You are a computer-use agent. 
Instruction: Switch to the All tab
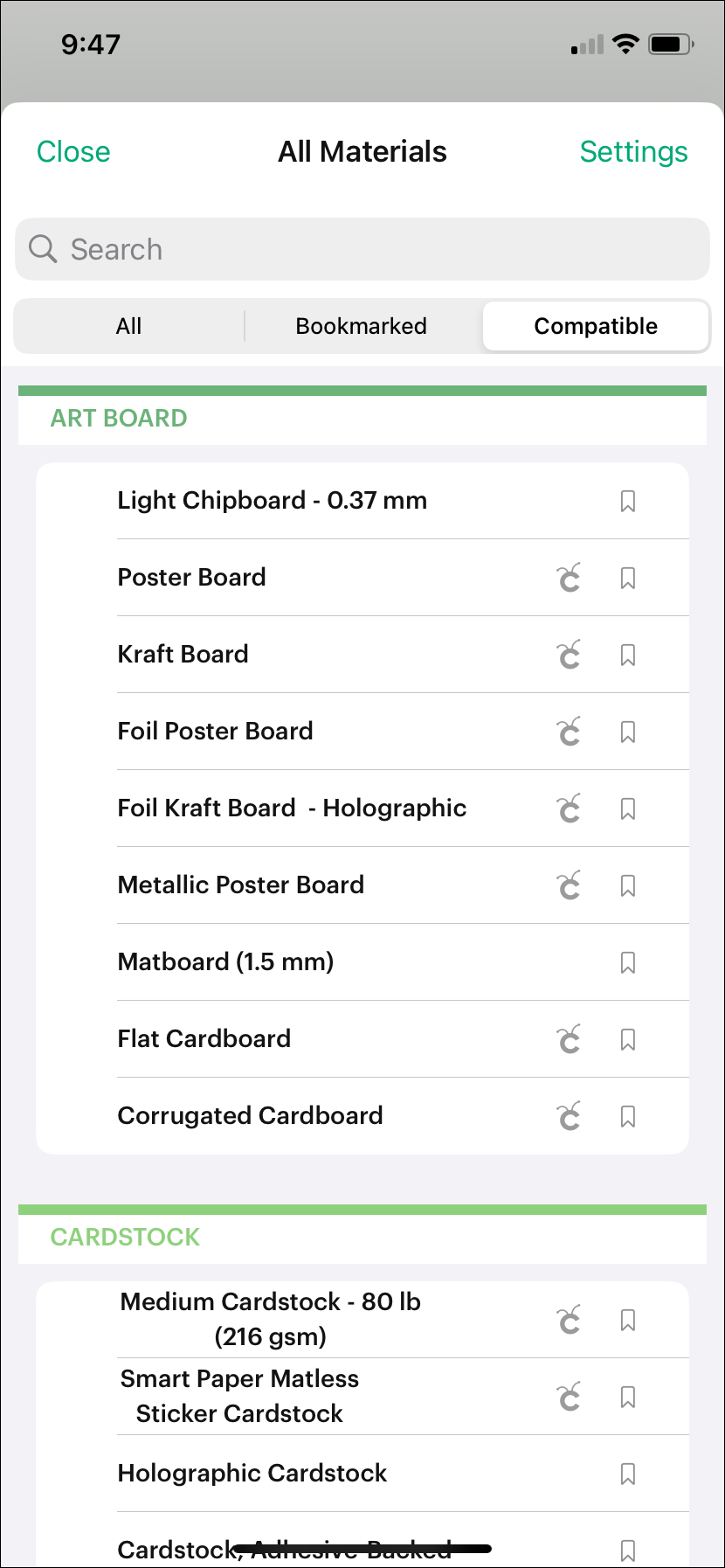tap(128, 326)
